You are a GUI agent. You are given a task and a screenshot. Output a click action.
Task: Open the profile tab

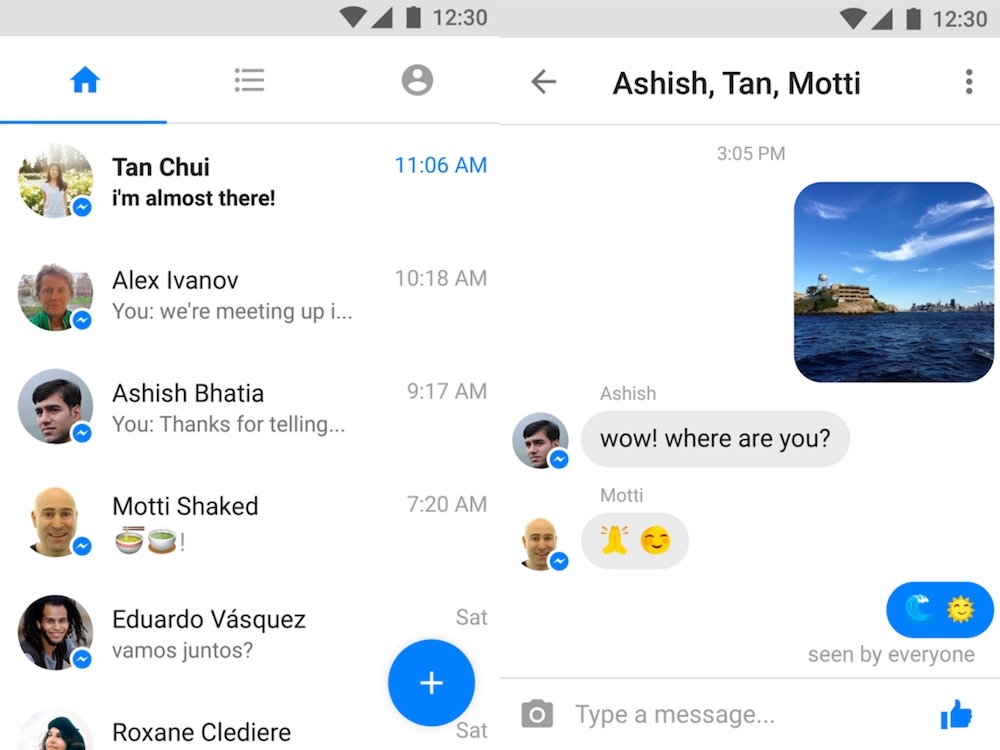(417, 80)
